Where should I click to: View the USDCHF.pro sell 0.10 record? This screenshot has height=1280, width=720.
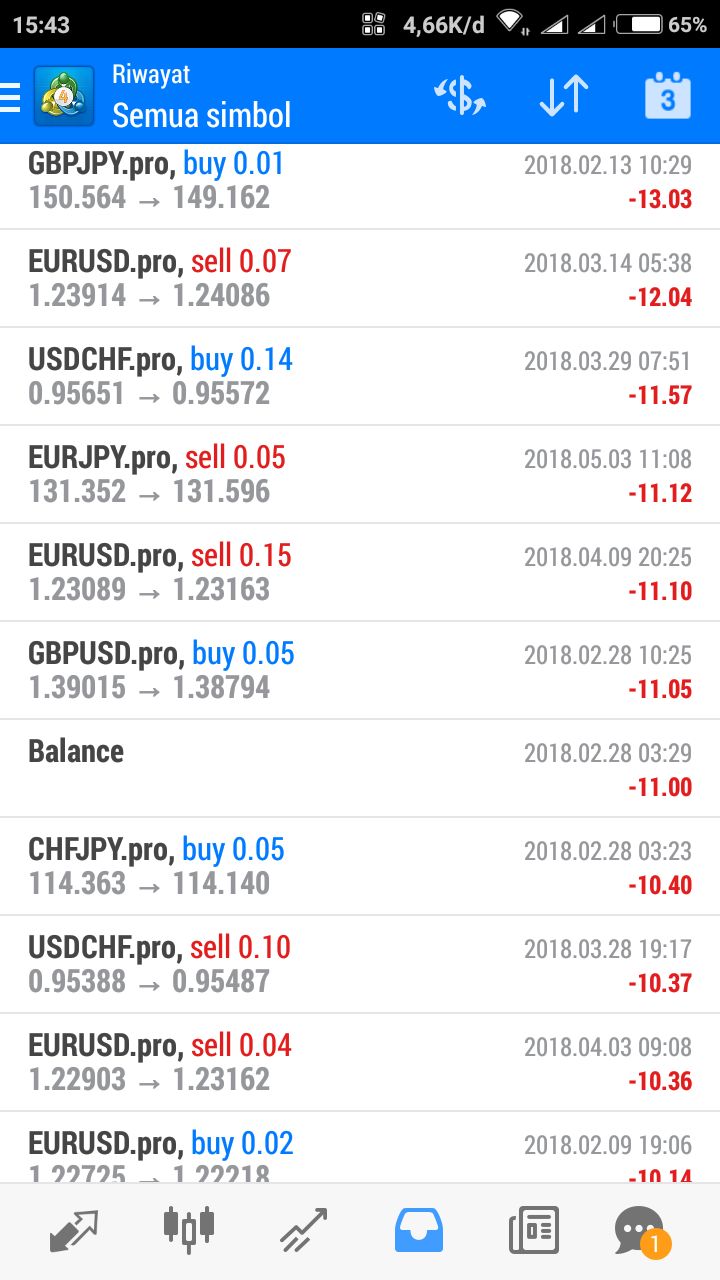coord(360,965)
